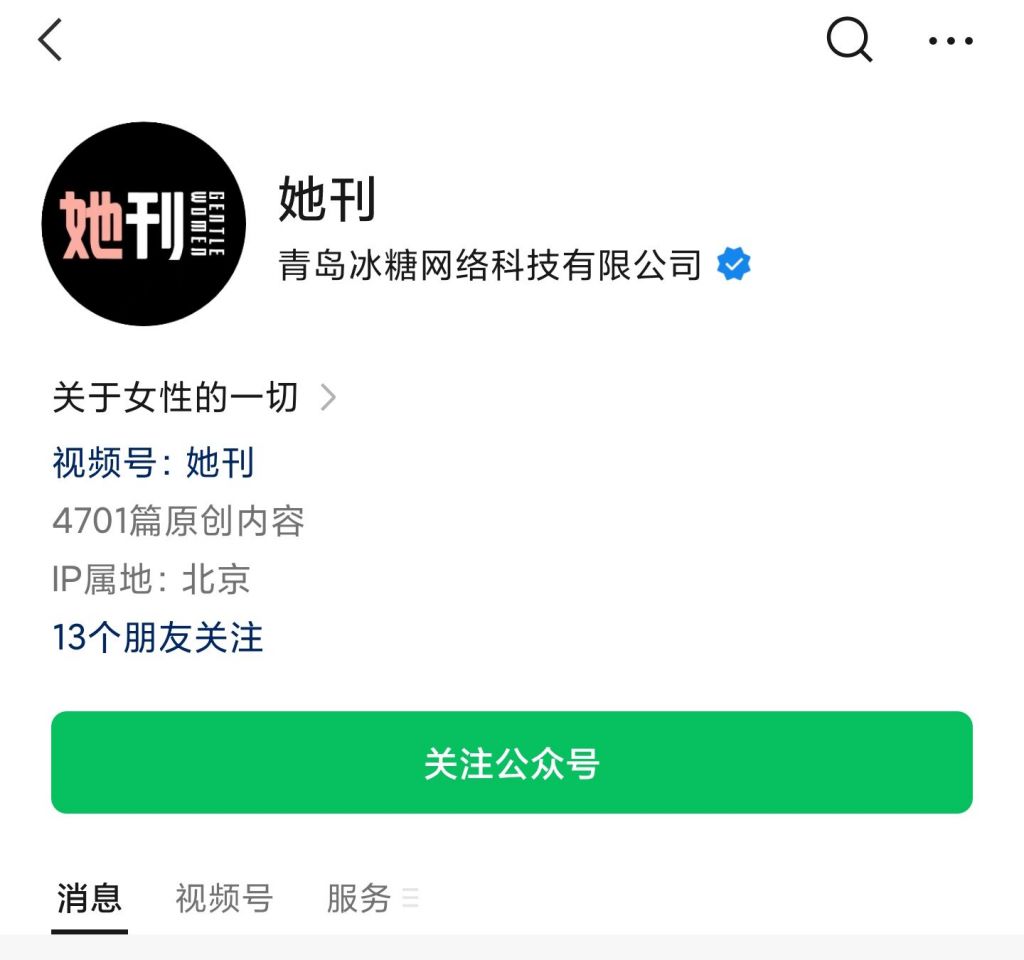Select the 消息 tab
This screenshot has height=960, width=1024.
point(89,898)
